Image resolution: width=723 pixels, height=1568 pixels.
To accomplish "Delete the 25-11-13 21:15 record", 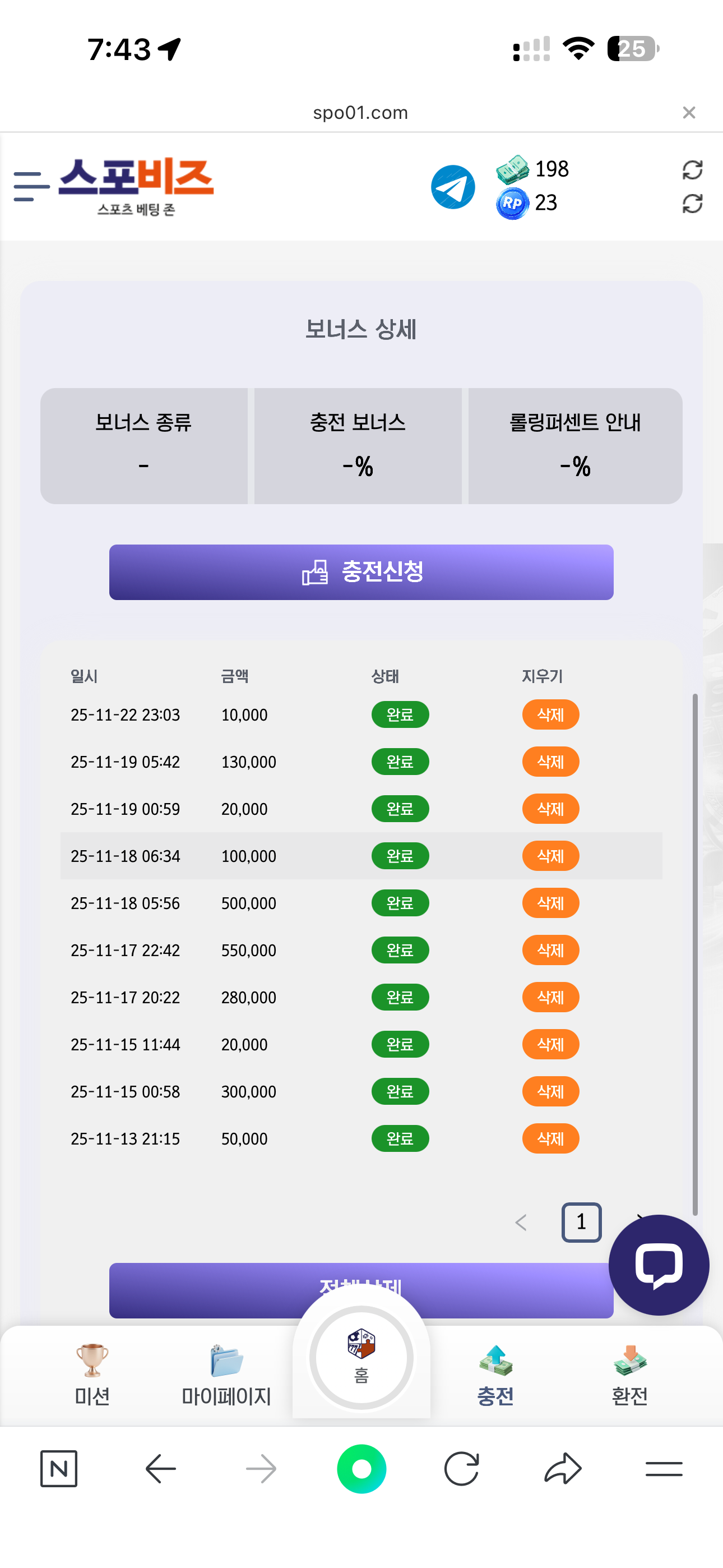I will 550,1138.
